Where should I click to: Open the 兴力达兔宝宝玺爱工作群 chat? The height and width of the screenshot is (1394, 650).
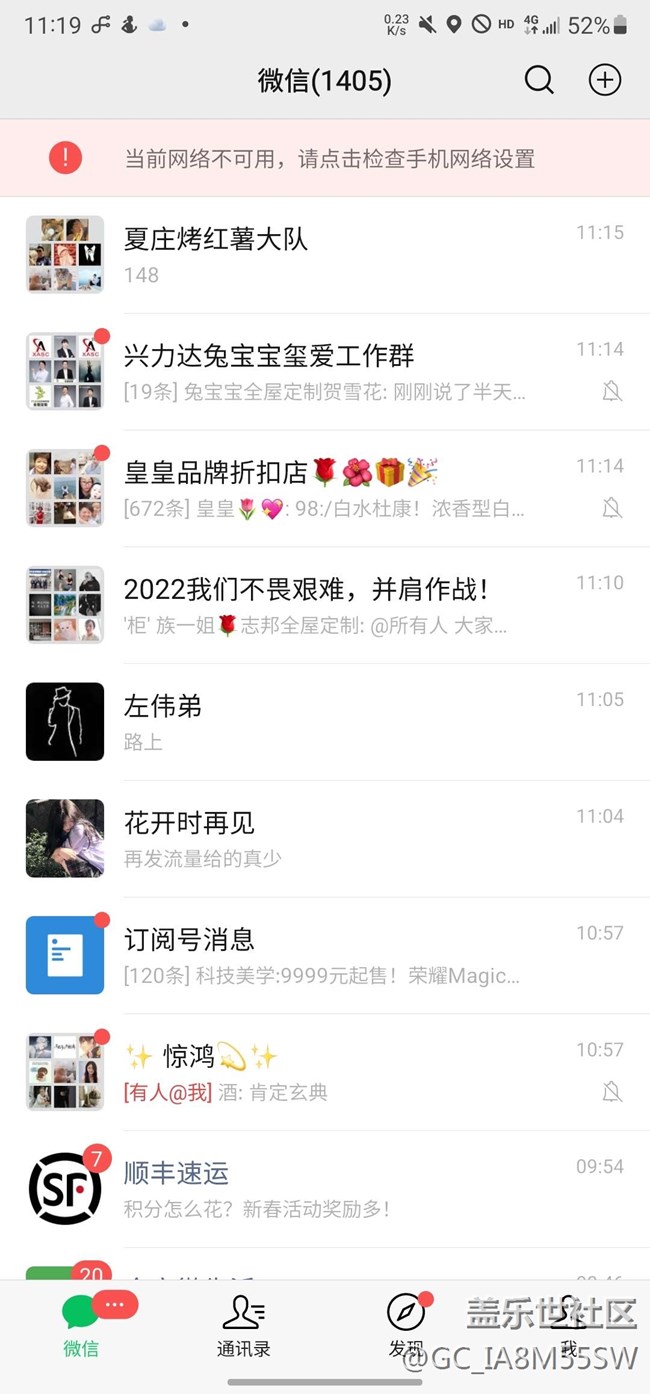(325, 372)
